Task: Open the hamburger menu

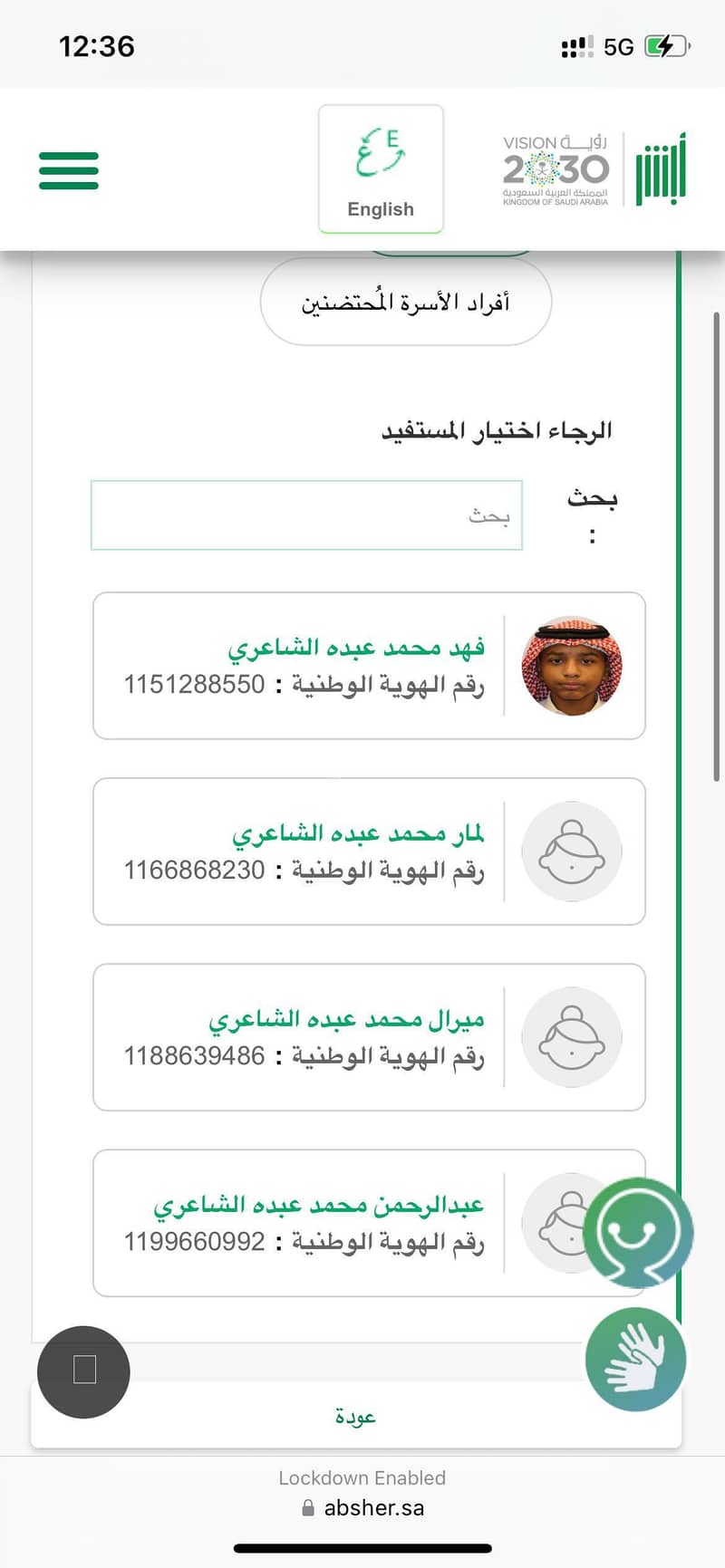Action: [69, 170]
